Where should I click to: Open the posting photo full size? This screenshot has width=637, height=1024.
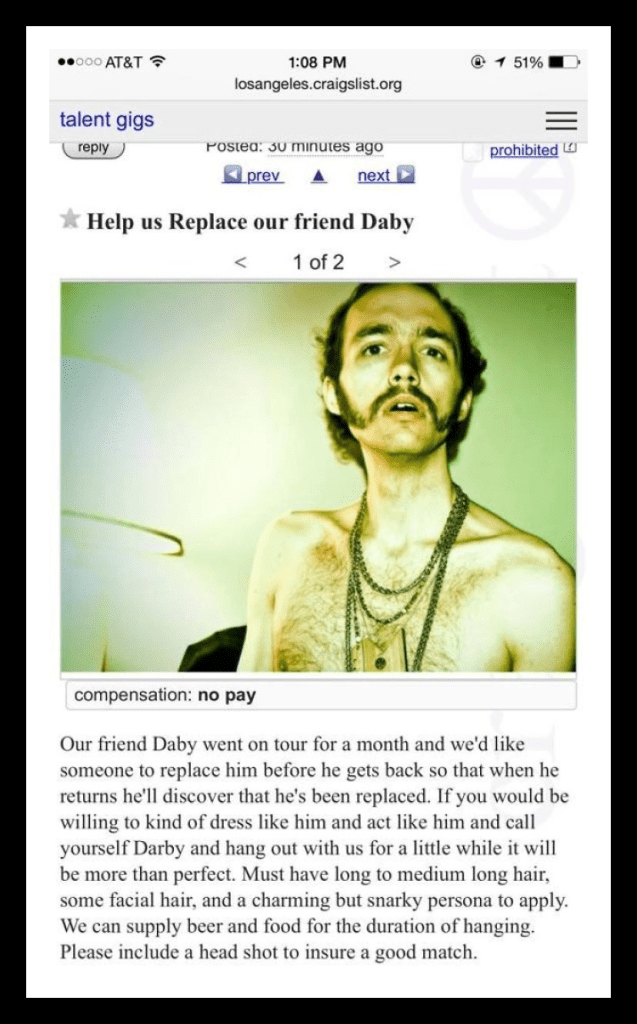click(318, 477)
